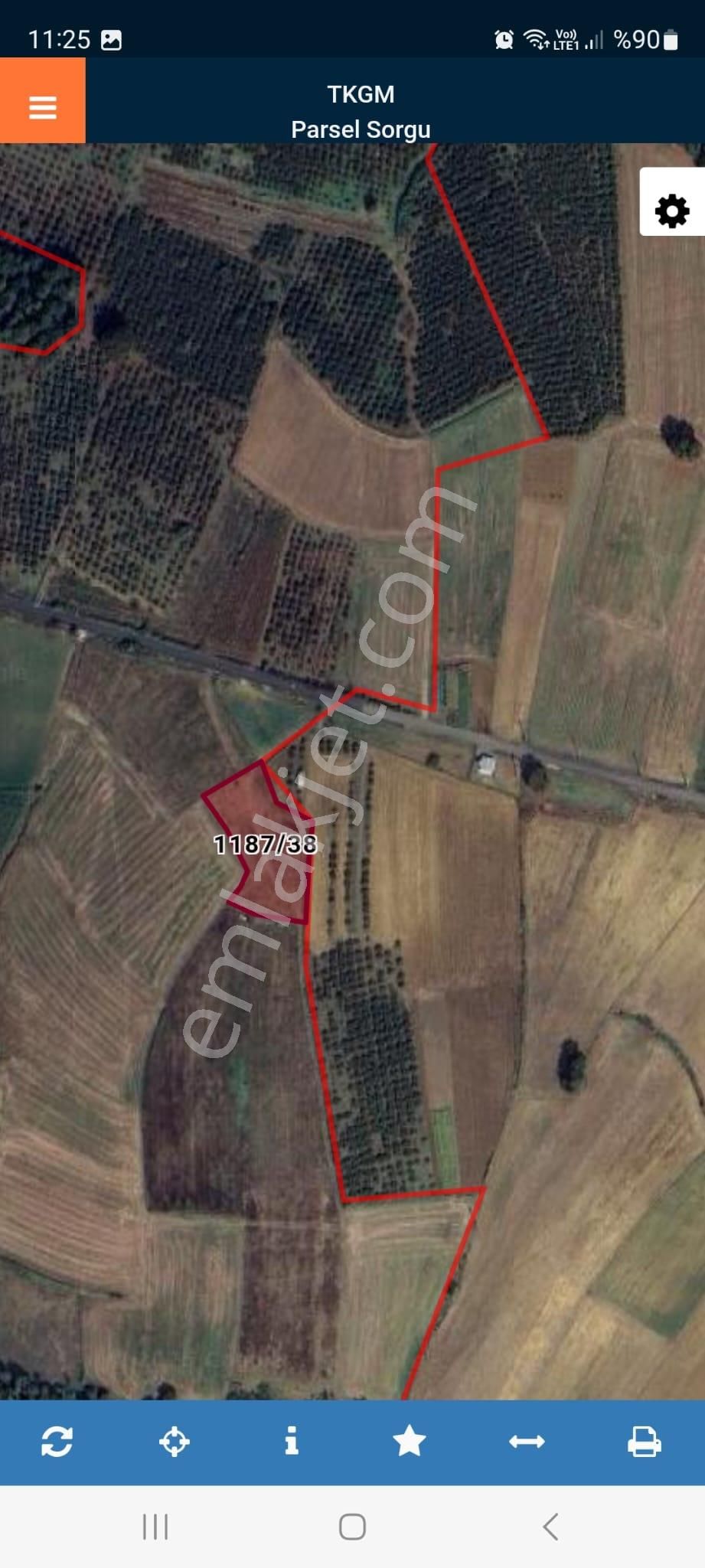Go back using the system back button
Viewport: 705px width, 1568px height.
click(x=550, y=1527)
